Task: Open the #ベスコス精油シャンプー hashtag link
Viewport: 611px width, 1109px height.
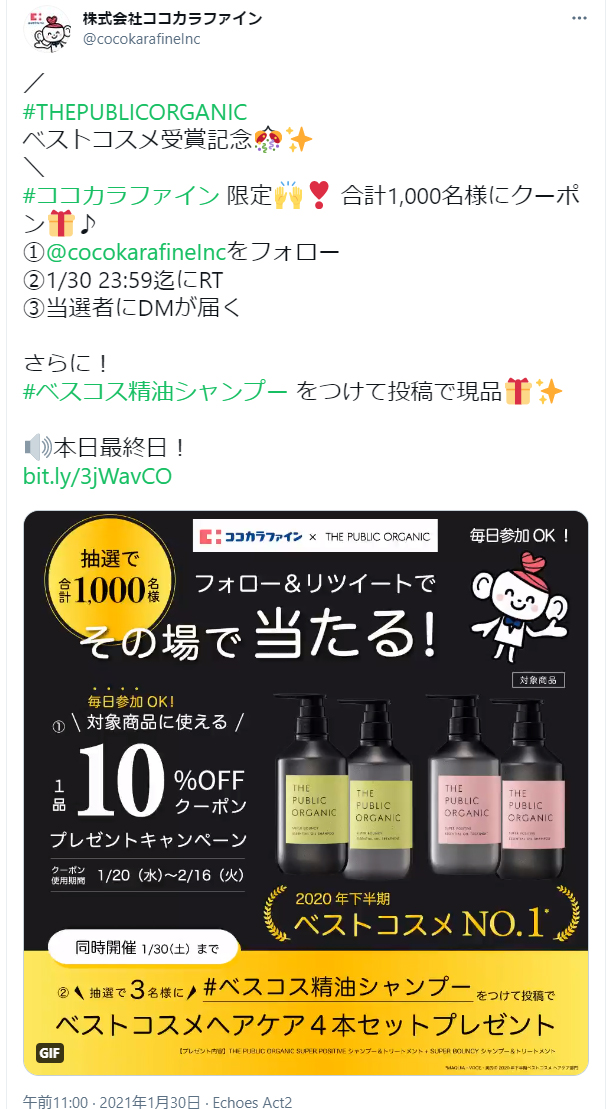Action: coord(156,390)
